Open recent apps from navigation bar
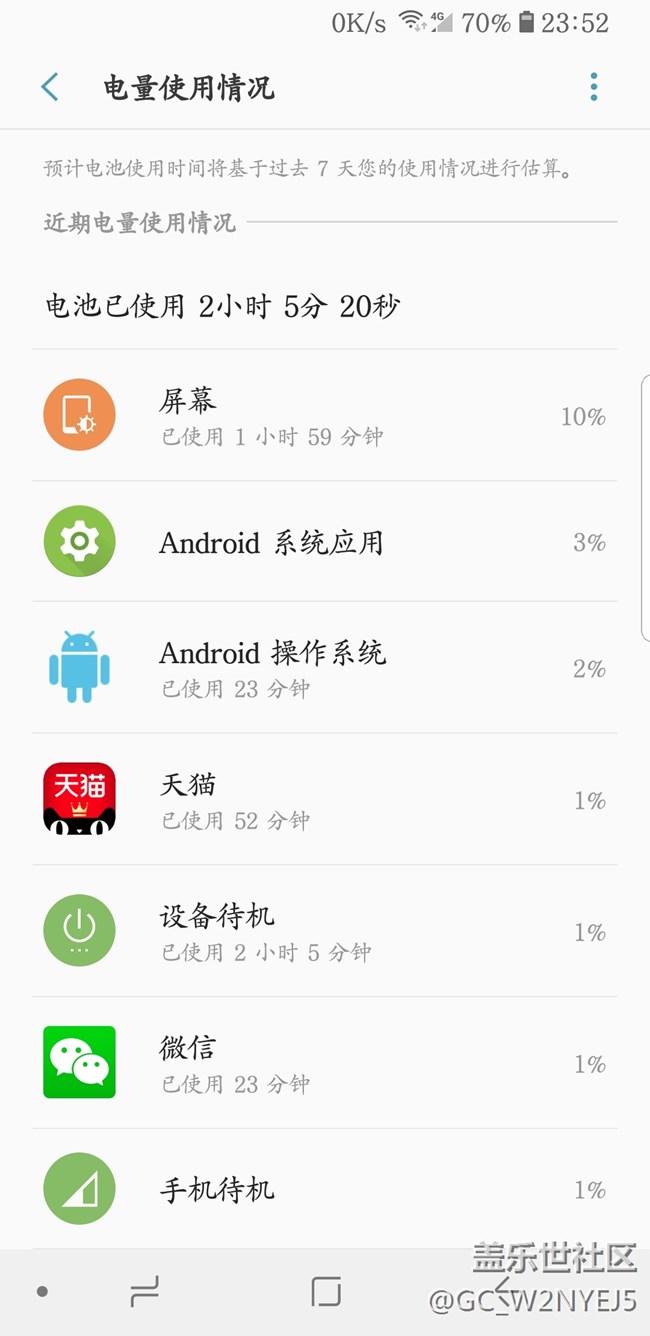 (x=145, y=1291)
